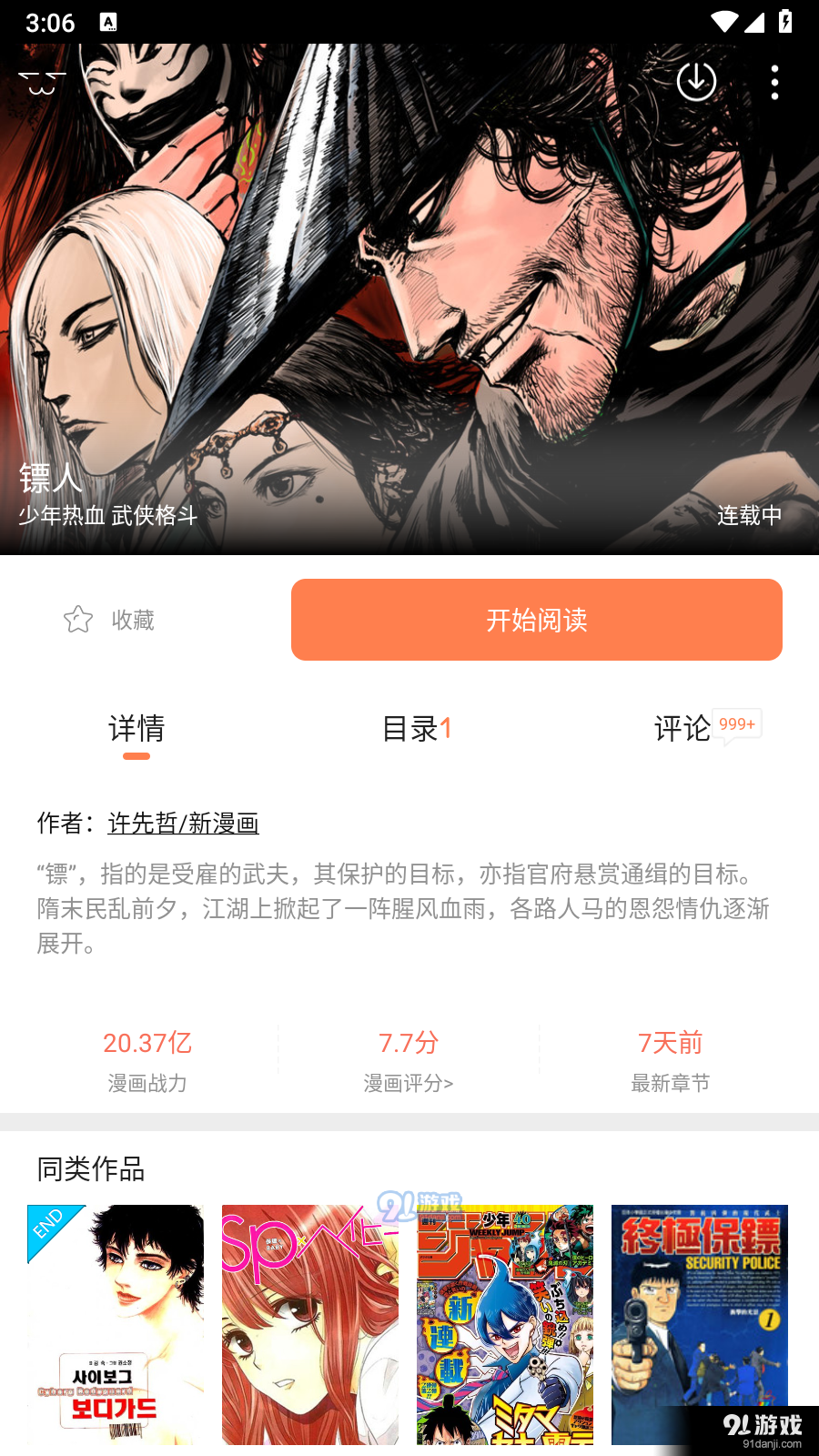Screen dimensions: 819x1456
Task: Open author link 许先哲/新漫画
Action: coord(184,824)
